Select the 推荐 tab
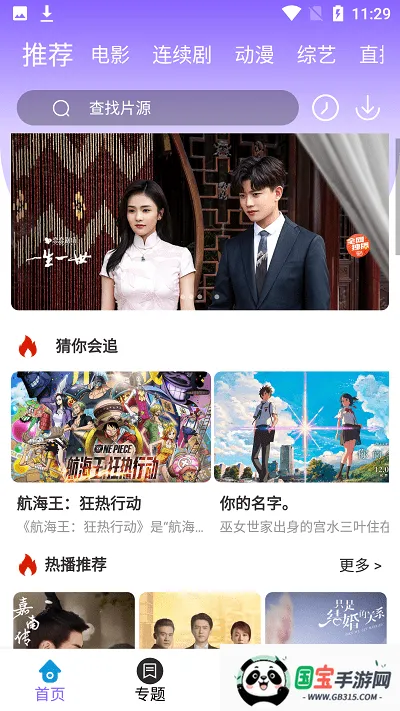The image size is (400, 711). [48, 55]
